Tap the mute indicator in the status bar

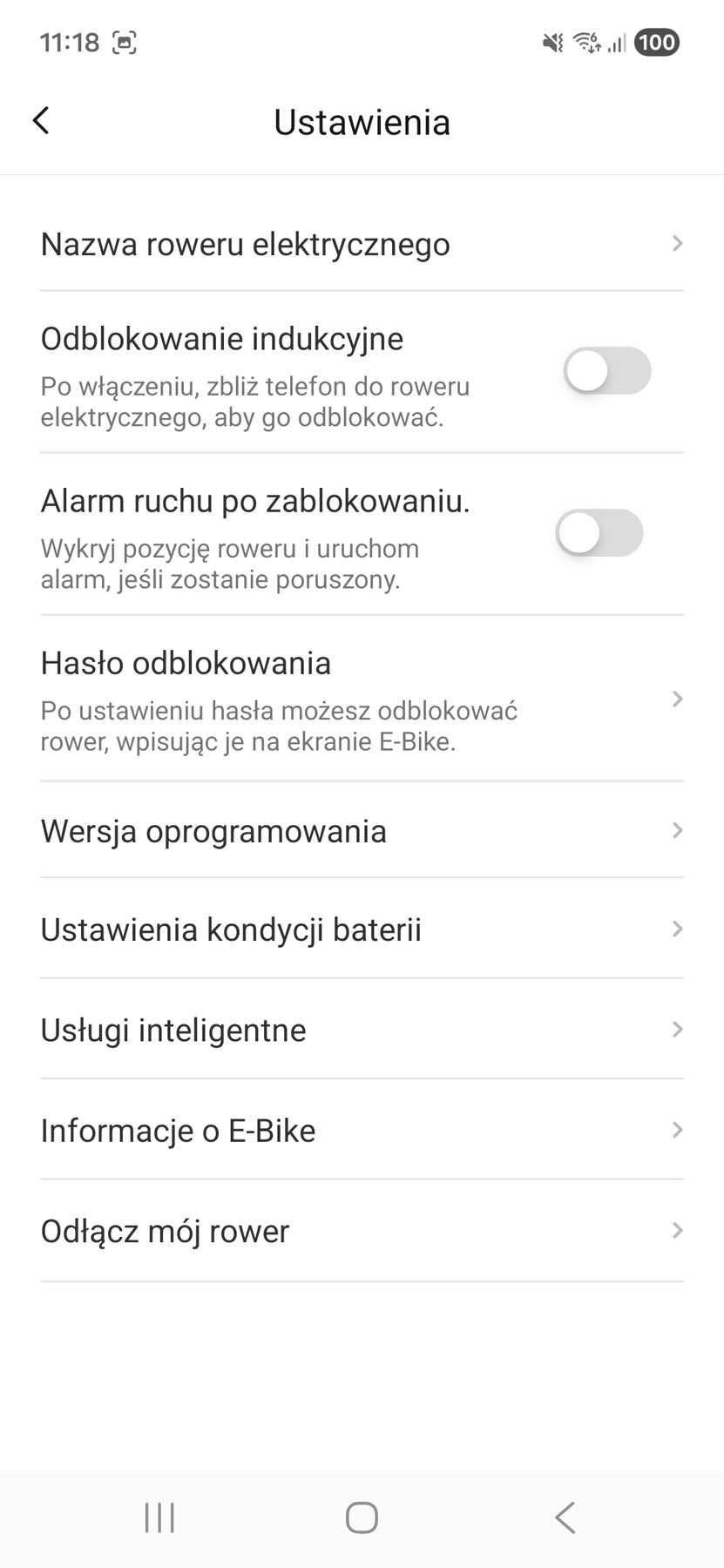[x=552, y=42]
